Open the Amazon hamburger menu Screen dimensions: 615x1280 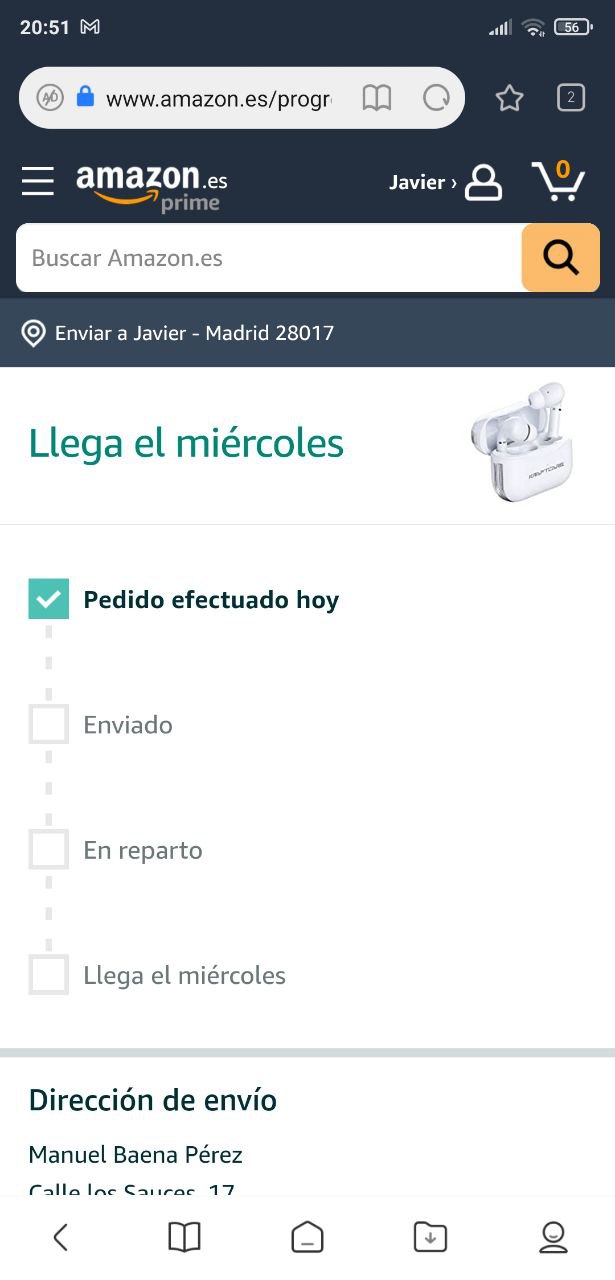click(x=38, y=181)
